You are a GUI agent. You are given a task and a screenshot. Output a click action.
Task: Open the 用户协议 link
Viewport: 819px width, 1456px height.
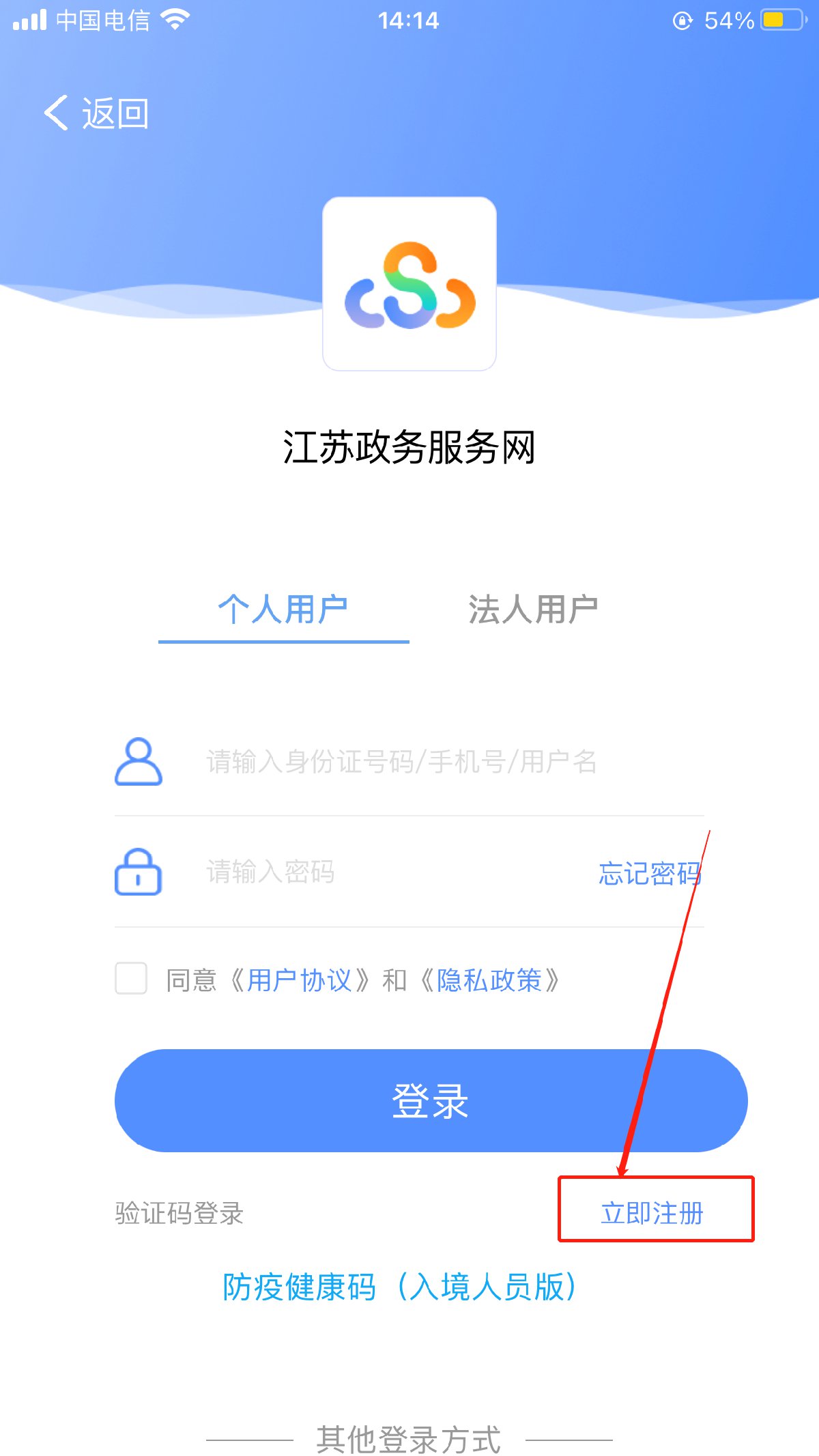coord(300,980)
